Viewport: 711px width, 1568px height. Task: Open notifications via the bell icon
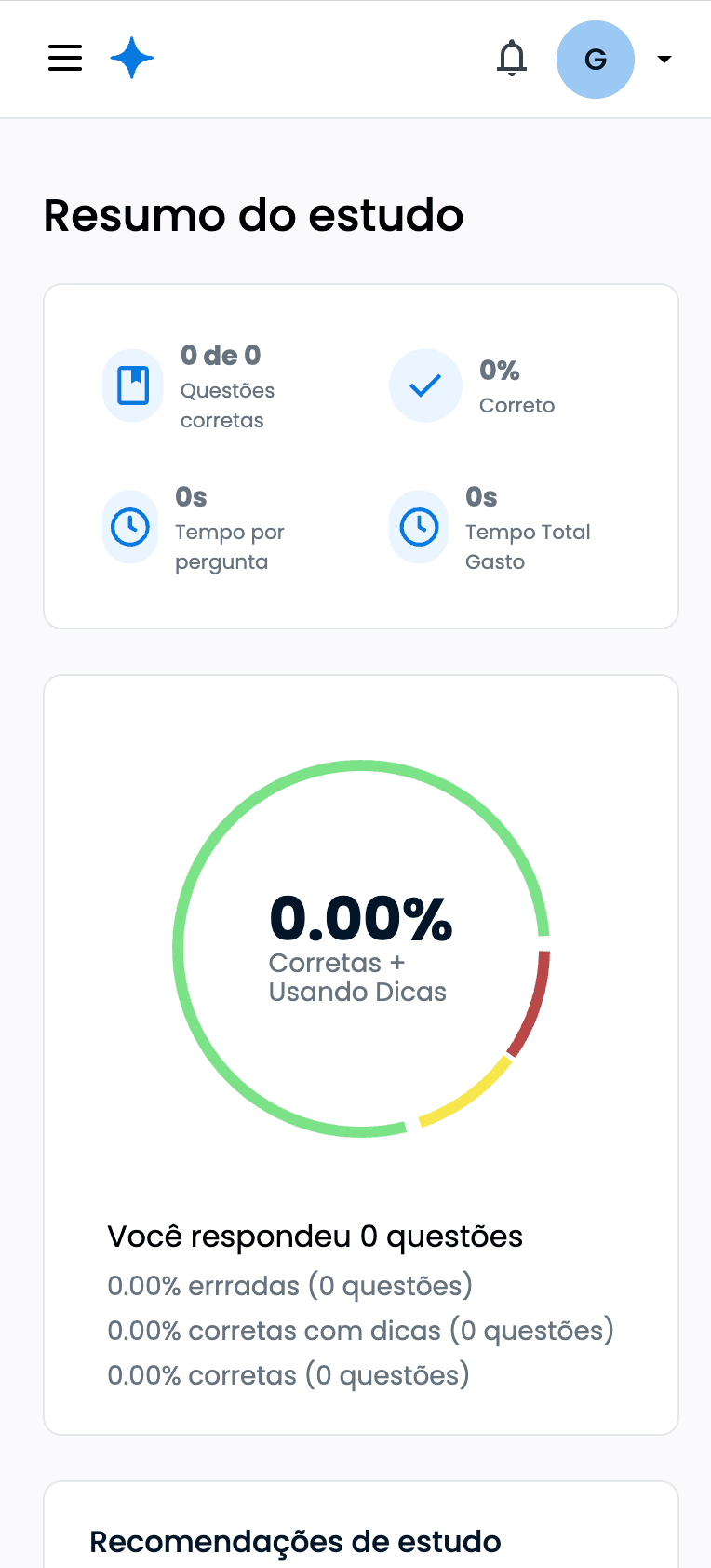[x=511, y=59]
